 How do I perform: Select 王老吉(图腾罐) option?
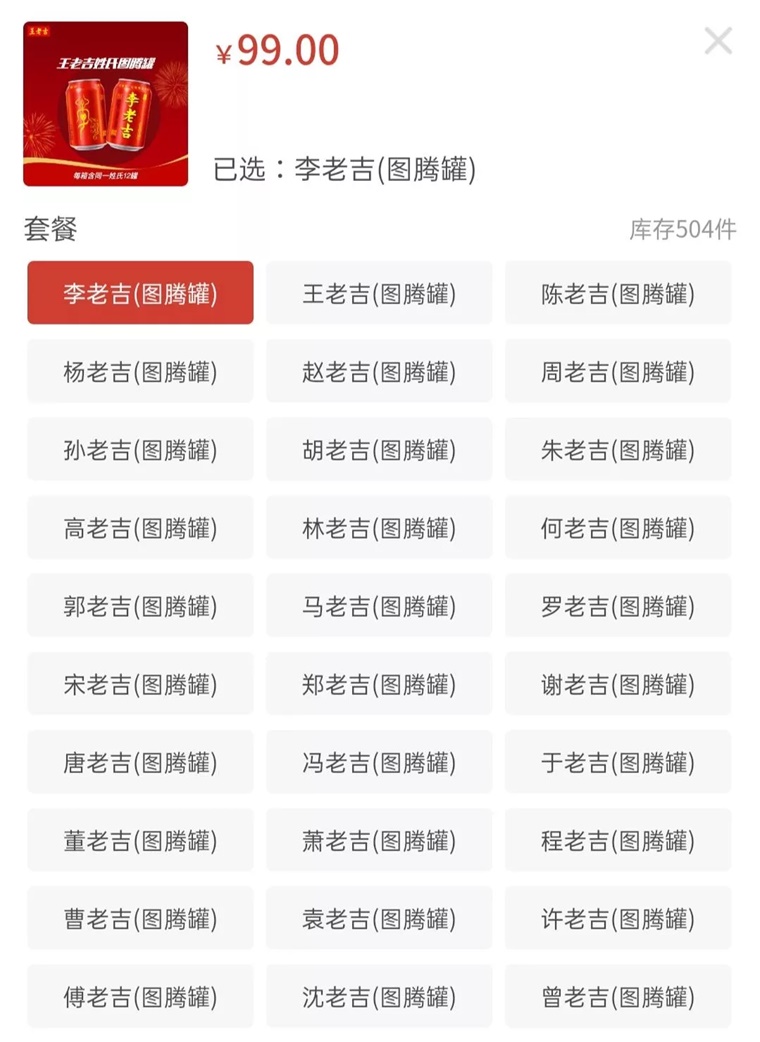tap(379, 293)
